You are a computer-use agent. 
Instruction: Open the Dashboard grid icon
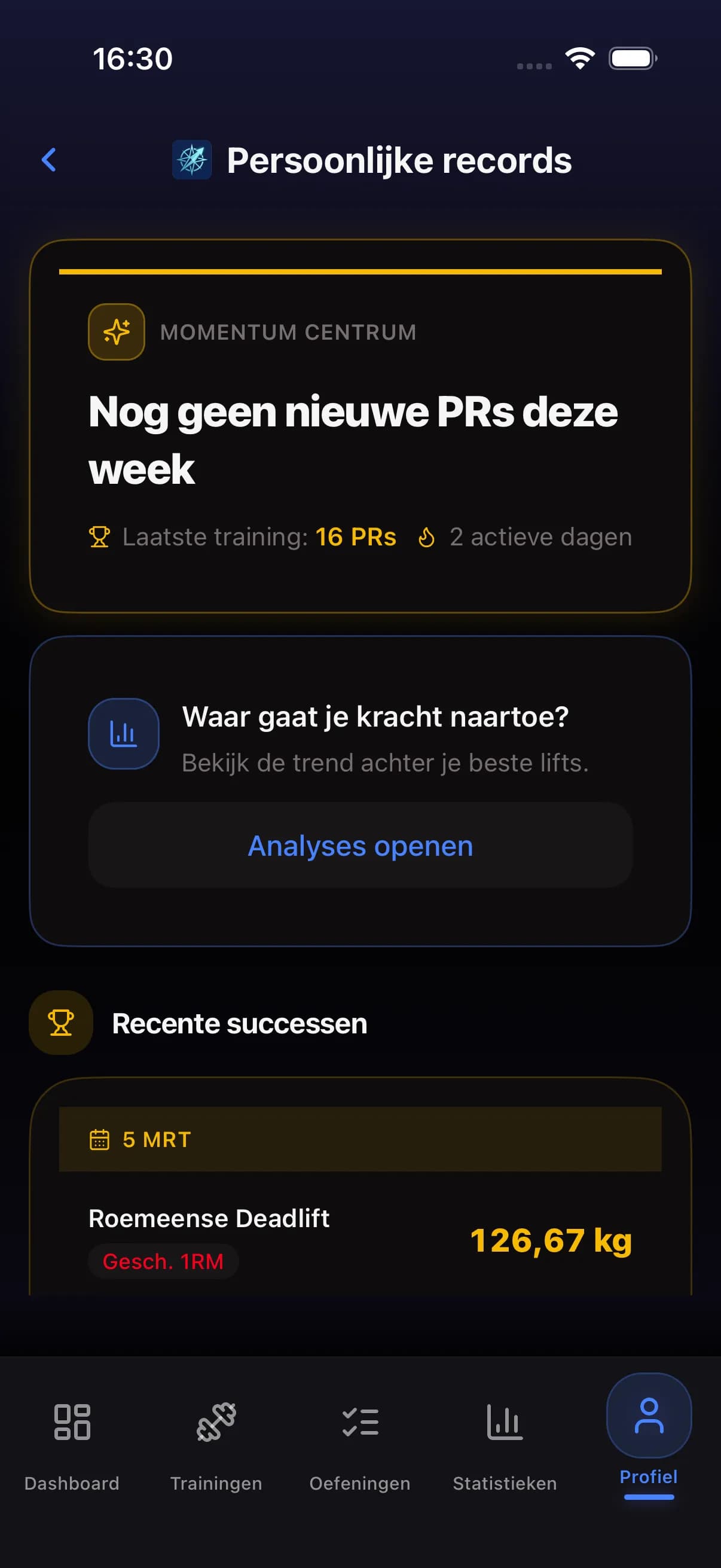[72, 1423]
